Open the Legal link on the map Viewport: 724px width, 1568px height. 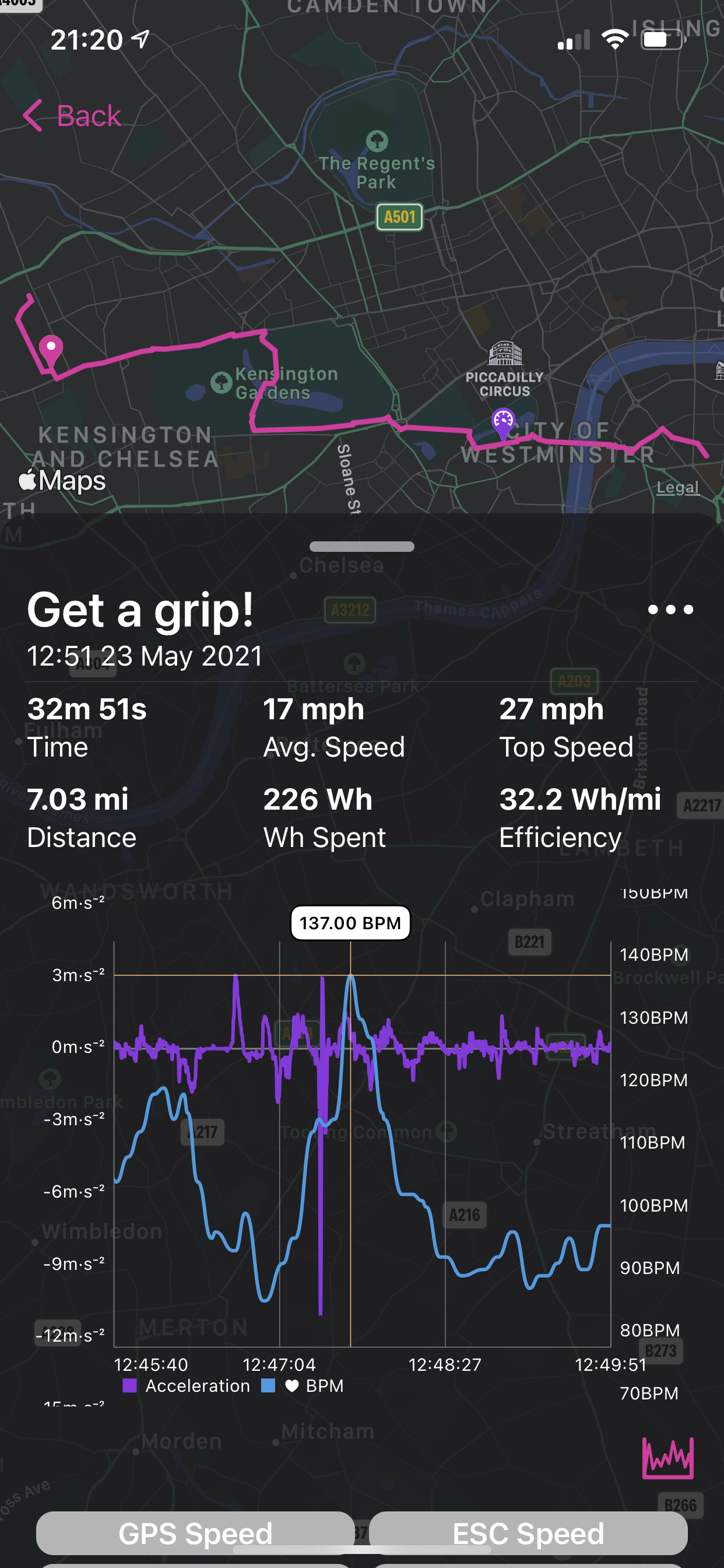coord(677,488)
